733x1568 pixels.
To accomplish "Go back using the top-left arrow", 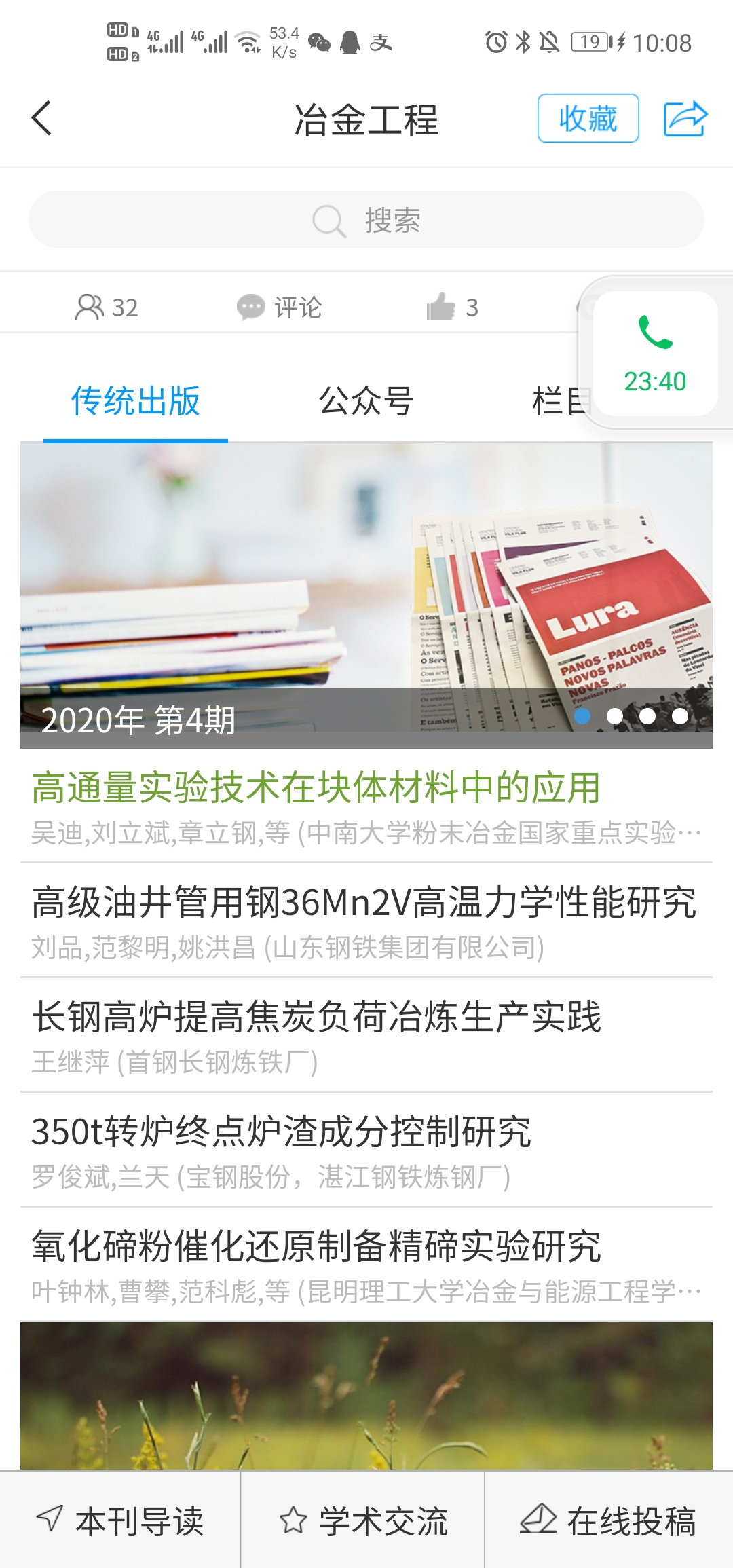I will tap(41, 118).
